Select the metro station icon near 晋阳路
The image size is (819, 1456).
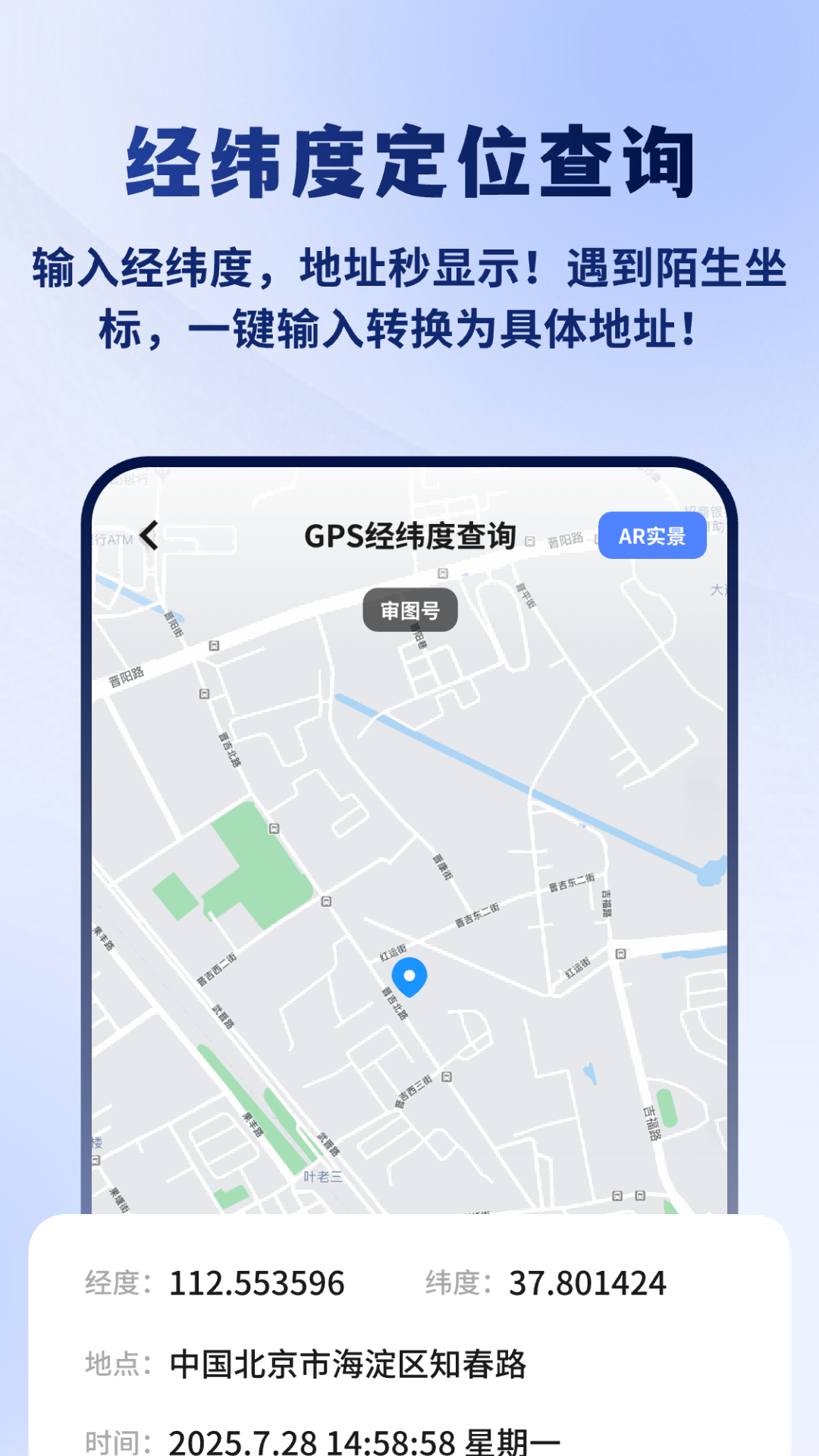tap(212, 646)
